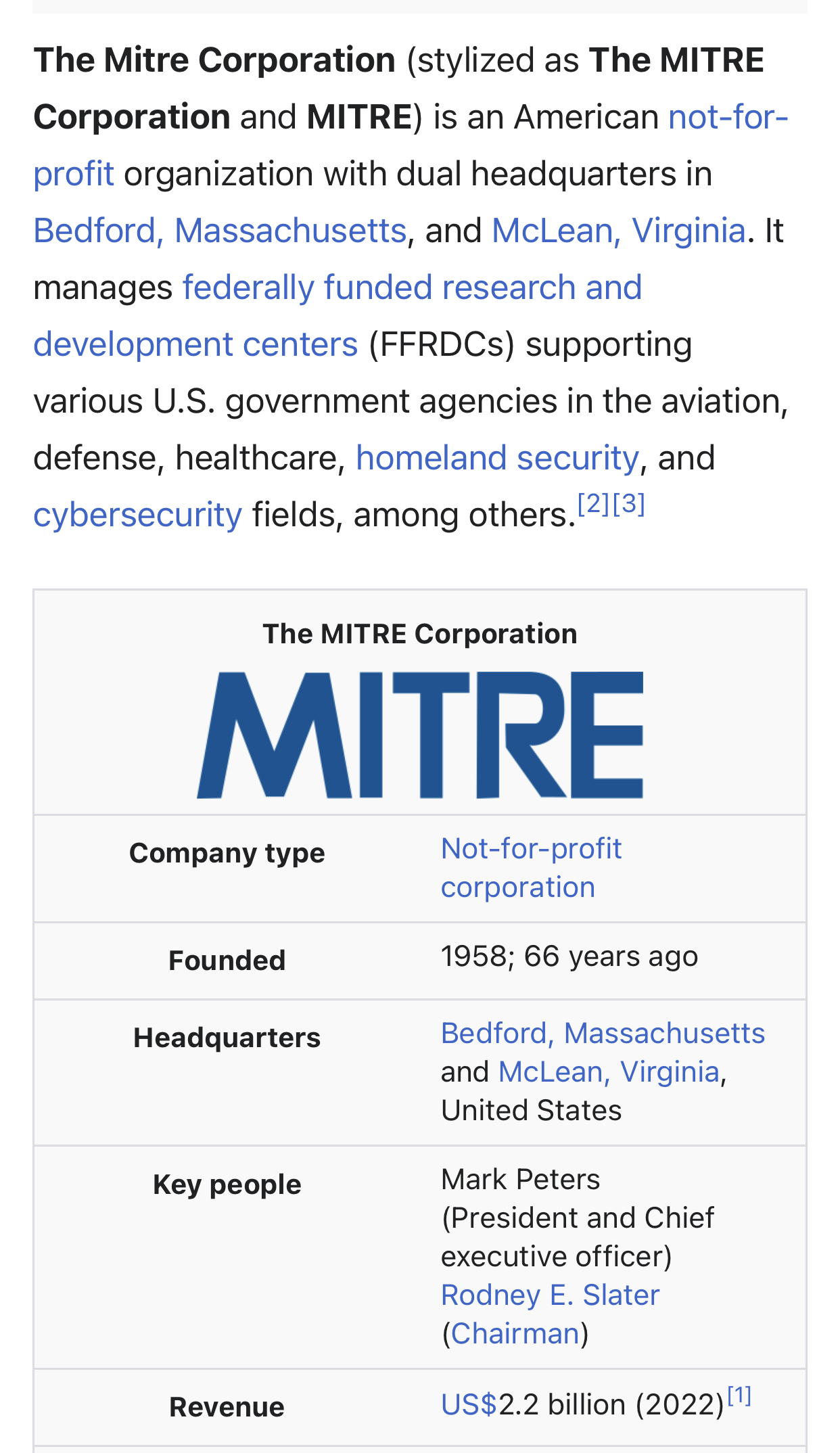
Task: Open the not-for-profit link in the intro
Action: (728, 117)
